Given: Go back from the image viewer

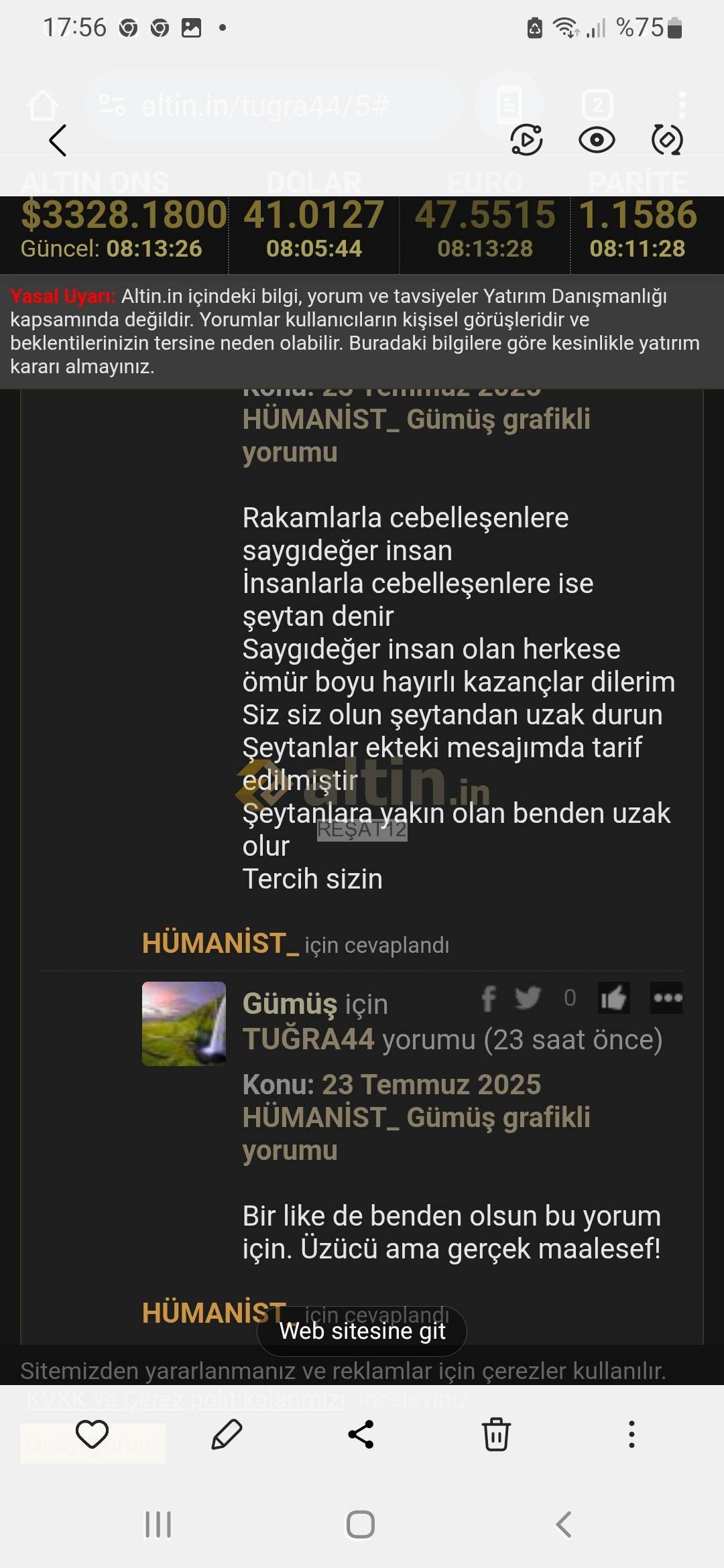Looking at the screenshot, I should coord(58,141).
